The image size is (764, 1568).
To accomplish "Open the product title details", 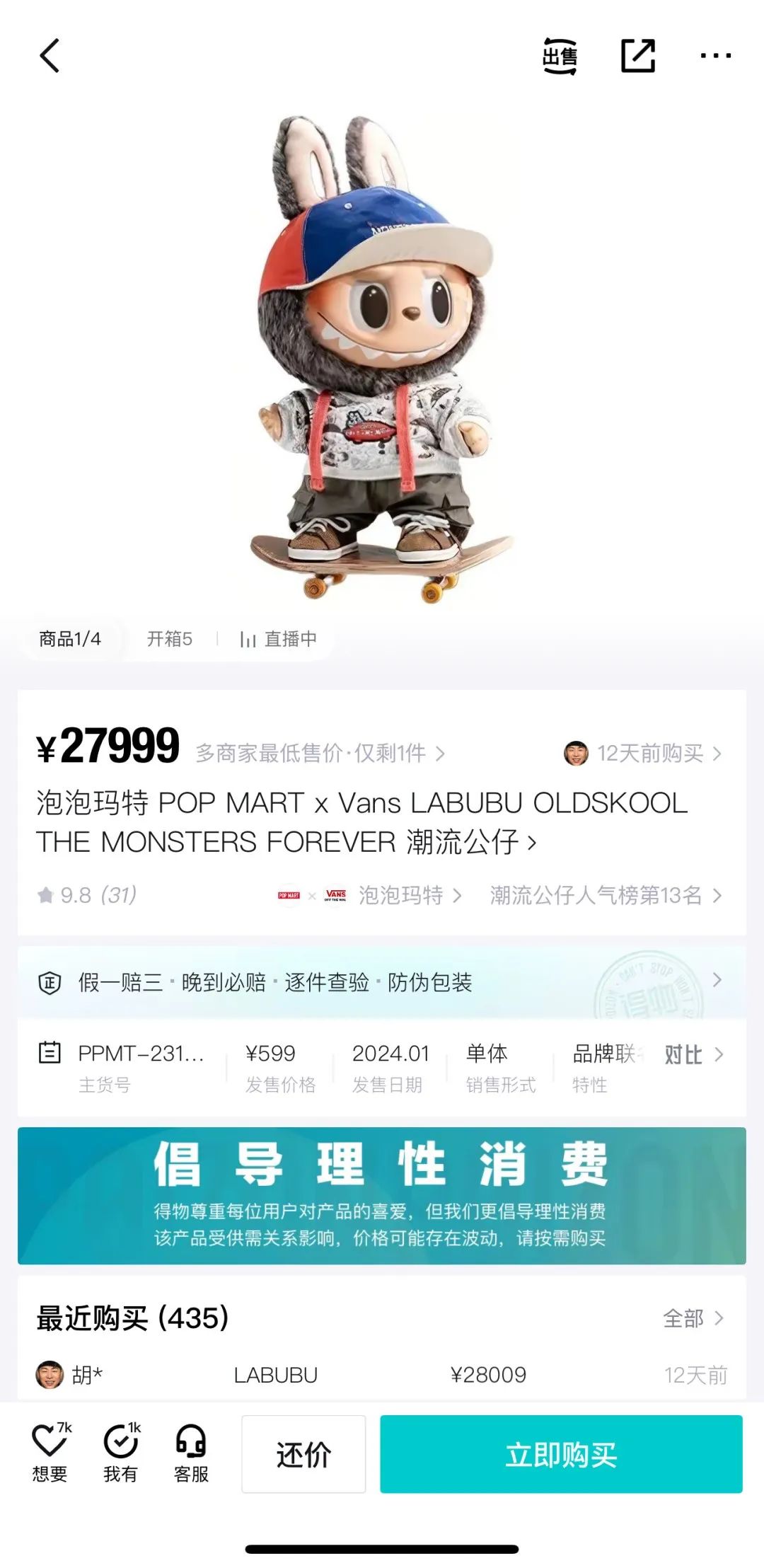I will [x=361, y=822].
